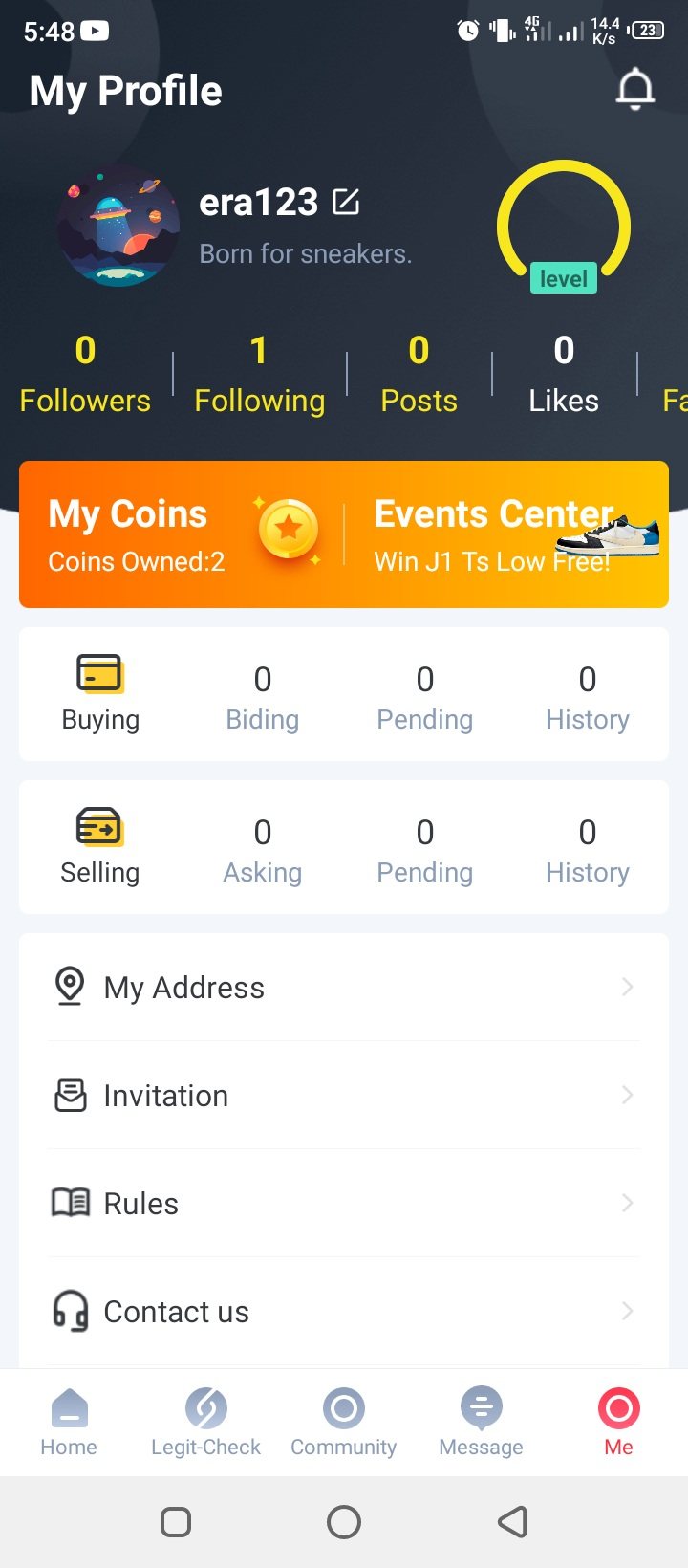Viewport: 688px width, 1568px height.
Task: Open the Buying orders section
Action: pyautogui.click(x=100, y=694)
